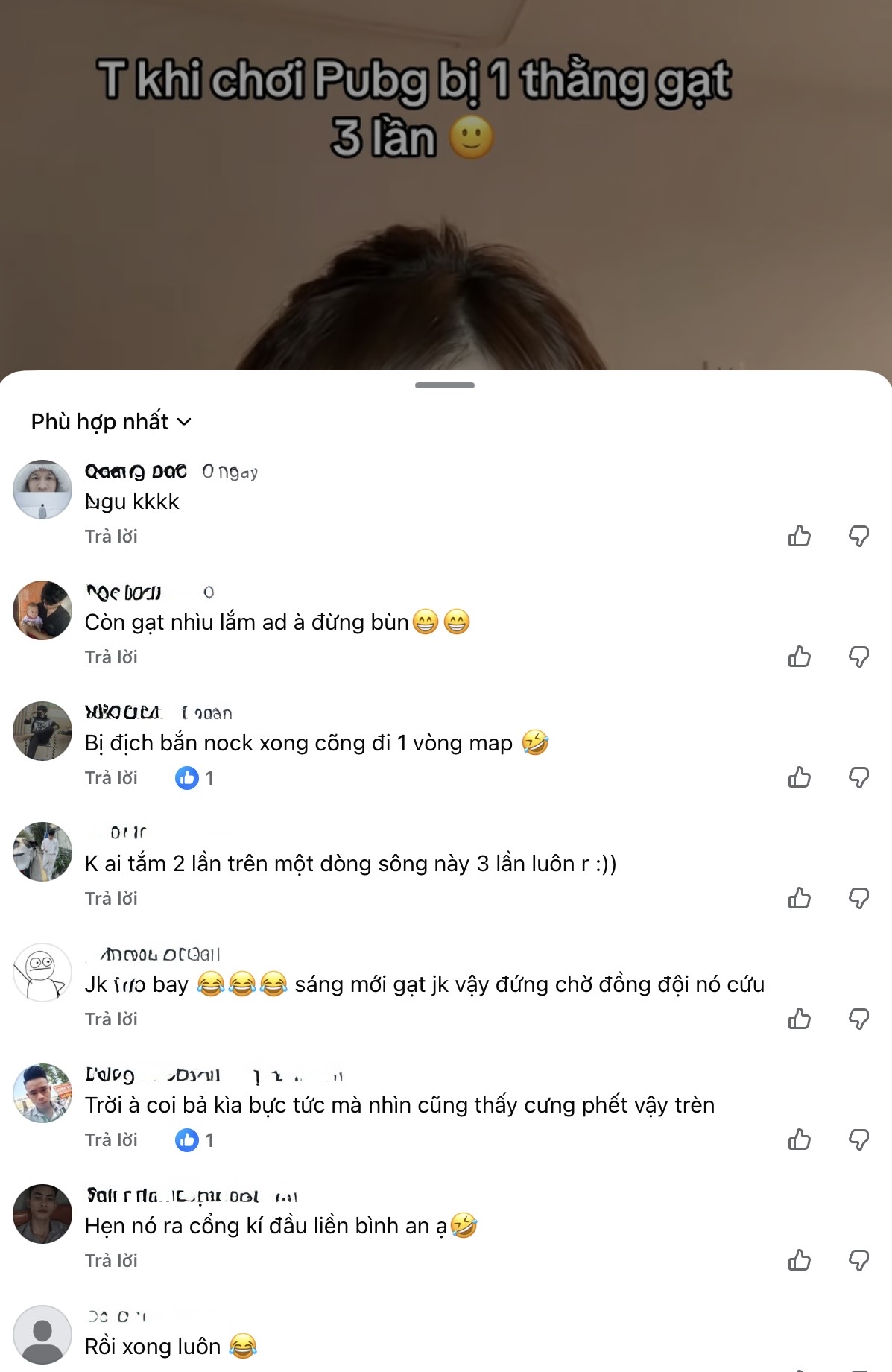
Task: Thumbs-up the "Jk tro bay" comment
Action: click(x=800, y=1018)
